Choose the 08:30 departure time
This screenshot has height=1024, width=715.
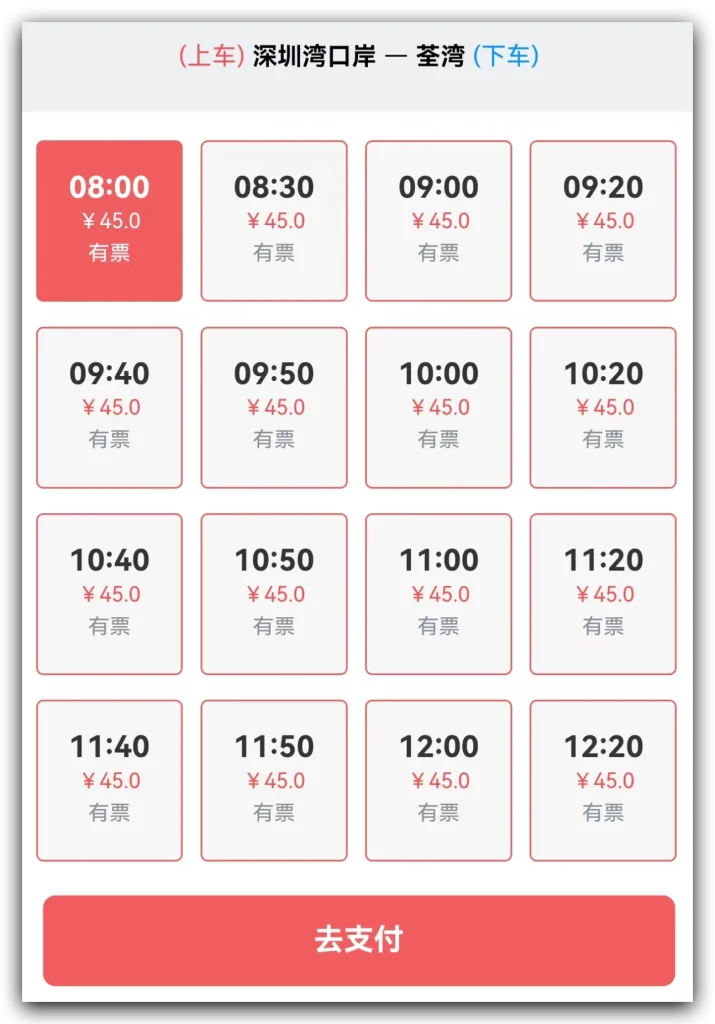pos(274,220)
